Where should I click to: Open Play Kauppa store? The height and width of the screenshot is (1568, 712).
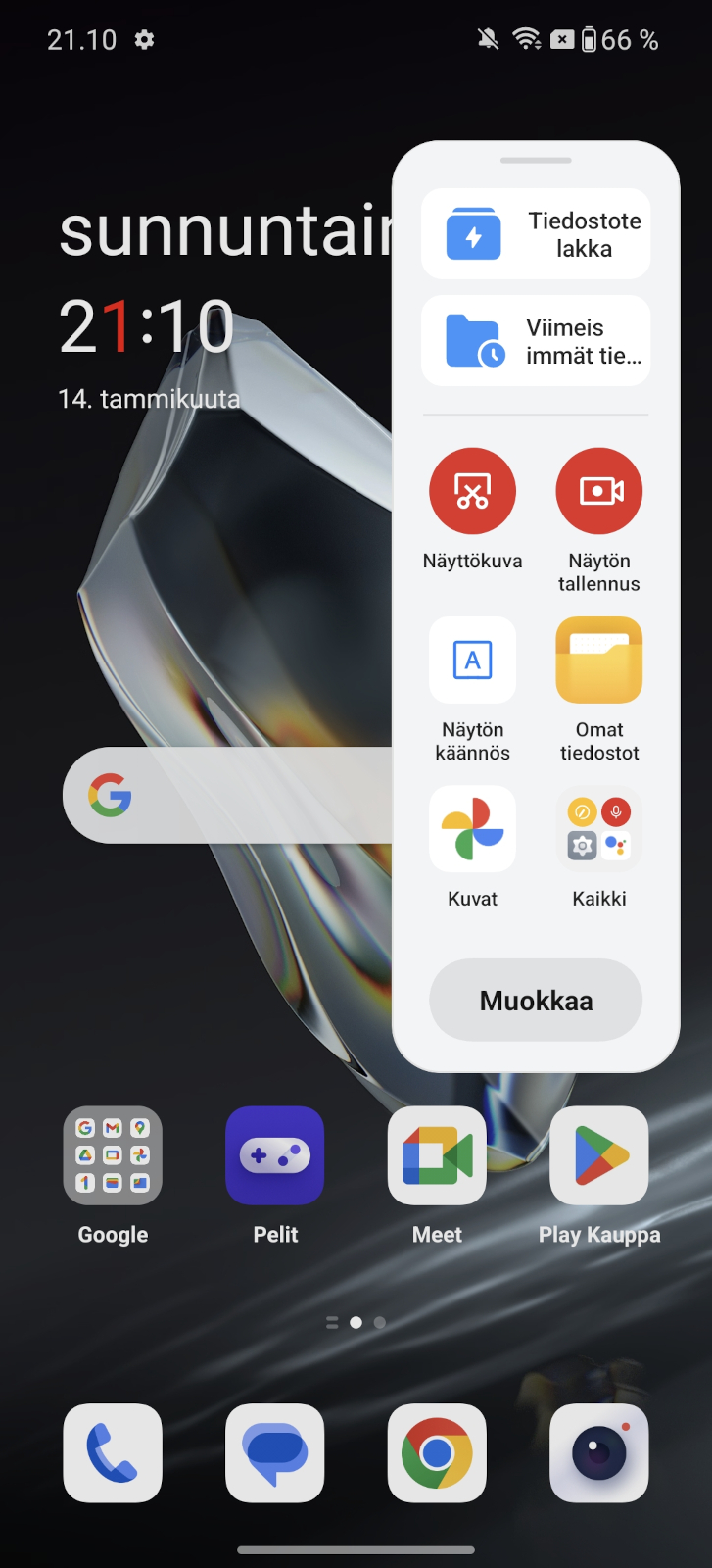(598, 1155)
